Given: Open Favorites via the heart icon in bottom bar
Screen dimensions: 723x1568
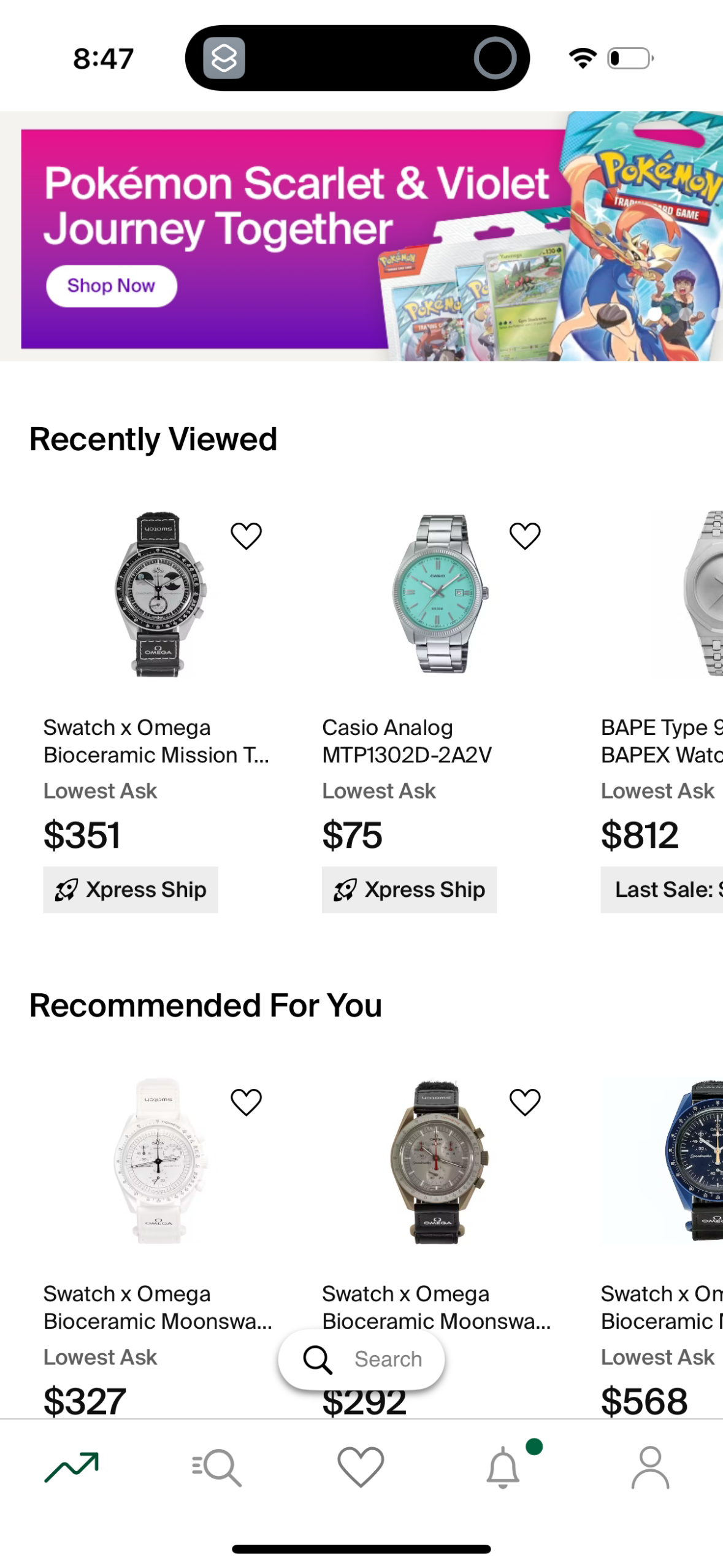Looking at the screenshot, I should (361, 1468).
